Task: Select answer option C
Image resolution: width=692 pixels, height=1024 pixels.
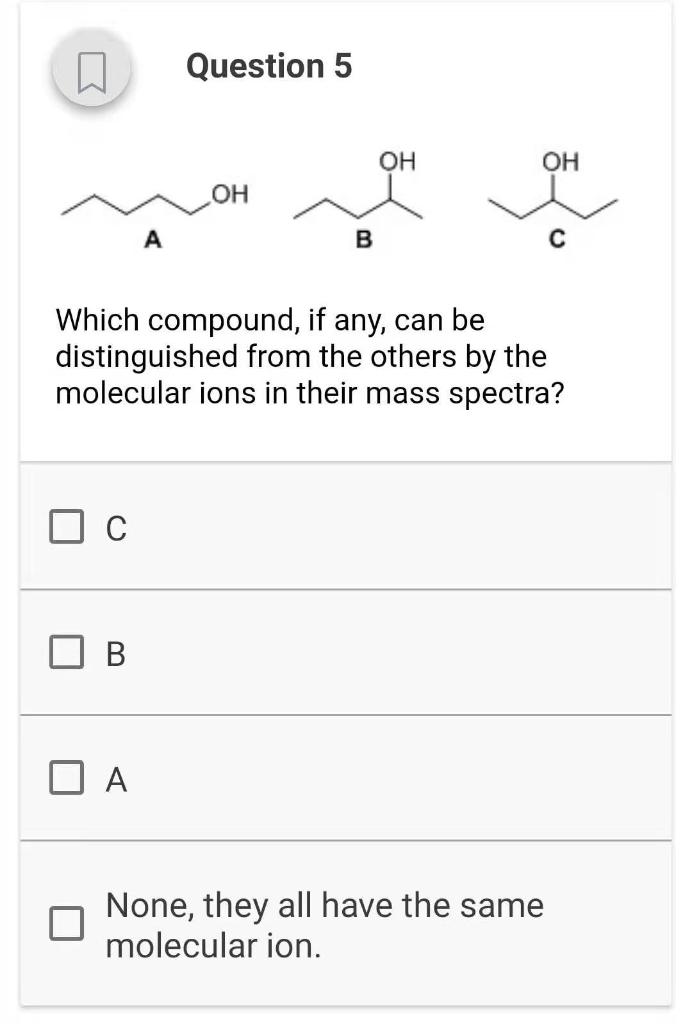Action: (66, 527)
